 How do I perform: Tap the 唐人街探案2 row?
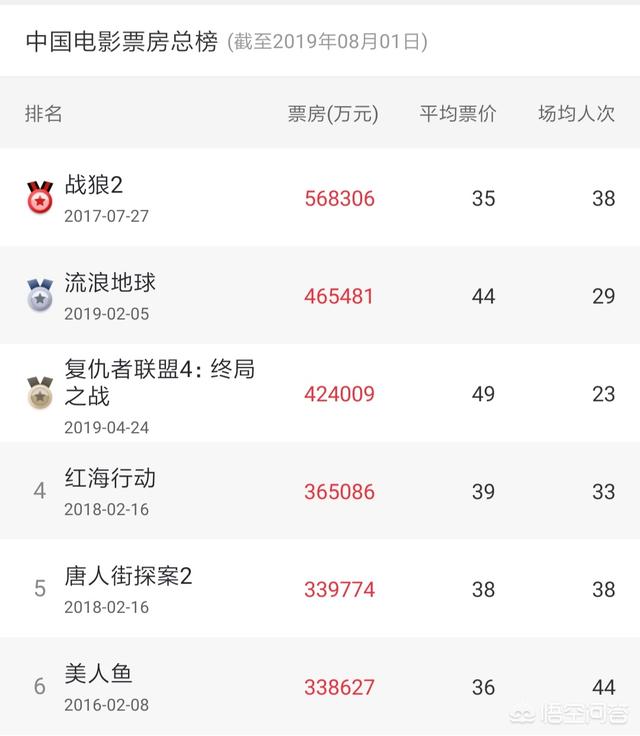[128, 577]
